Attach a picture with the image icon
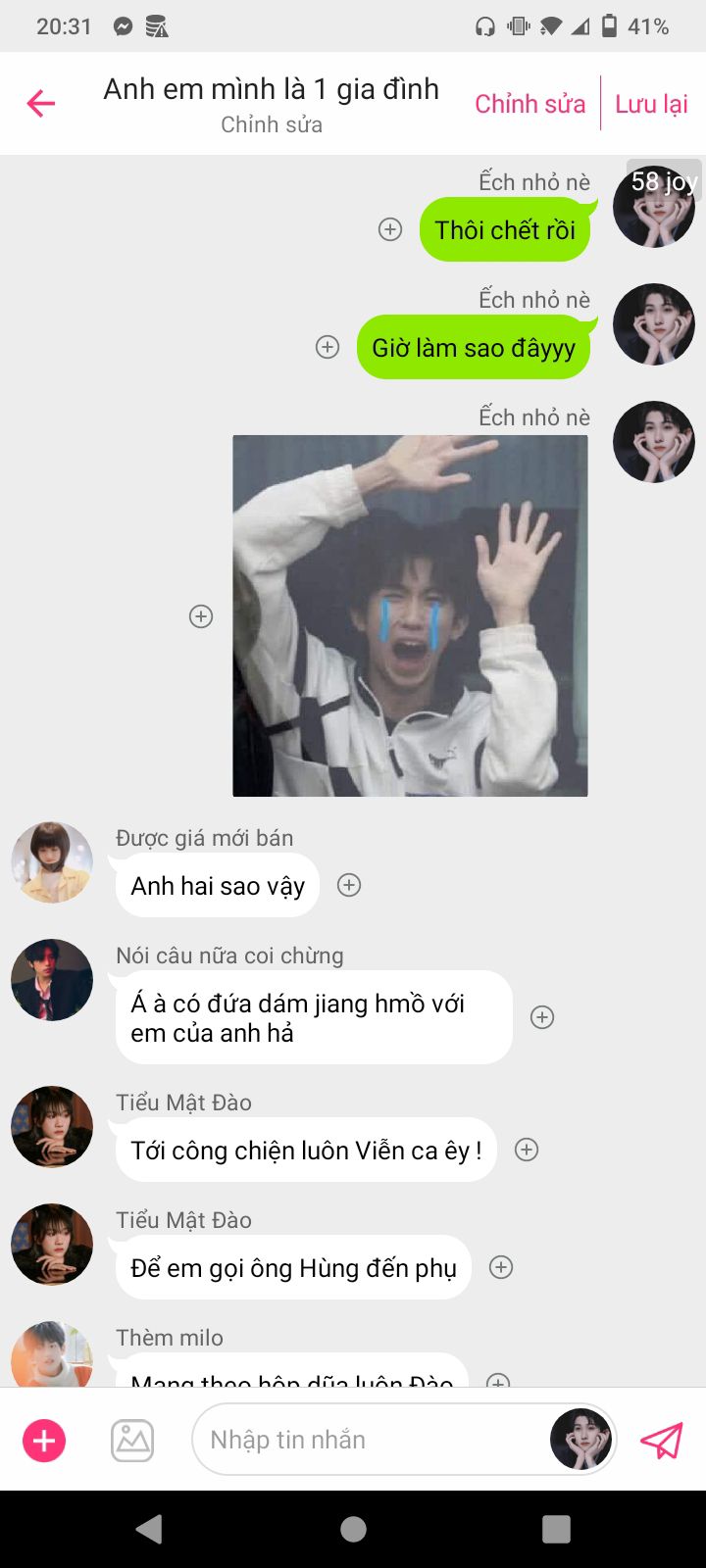The height and width of the screenshot is (1568, 706). (132, 1441)
